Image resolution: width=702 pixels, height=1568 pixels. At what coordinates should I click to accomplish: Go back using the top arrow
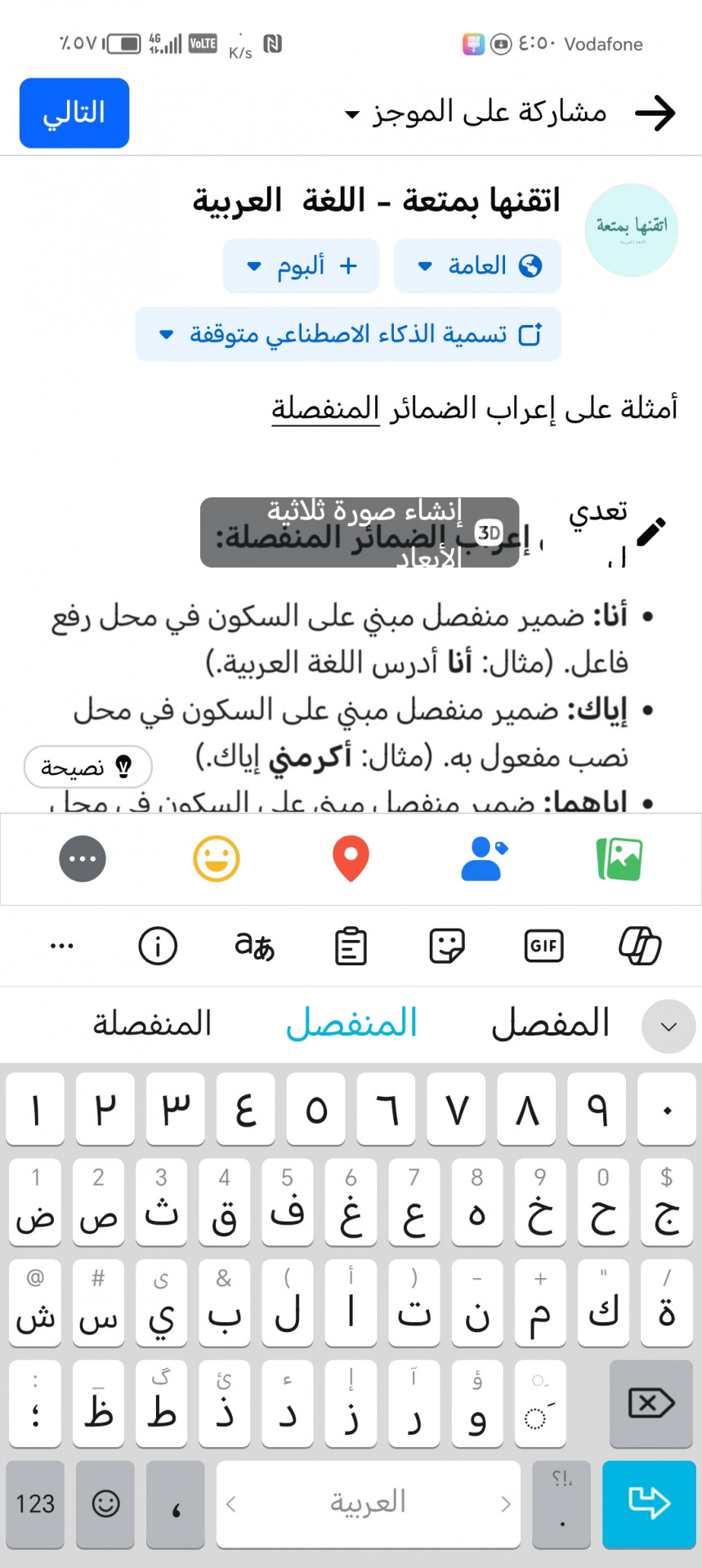655,113
